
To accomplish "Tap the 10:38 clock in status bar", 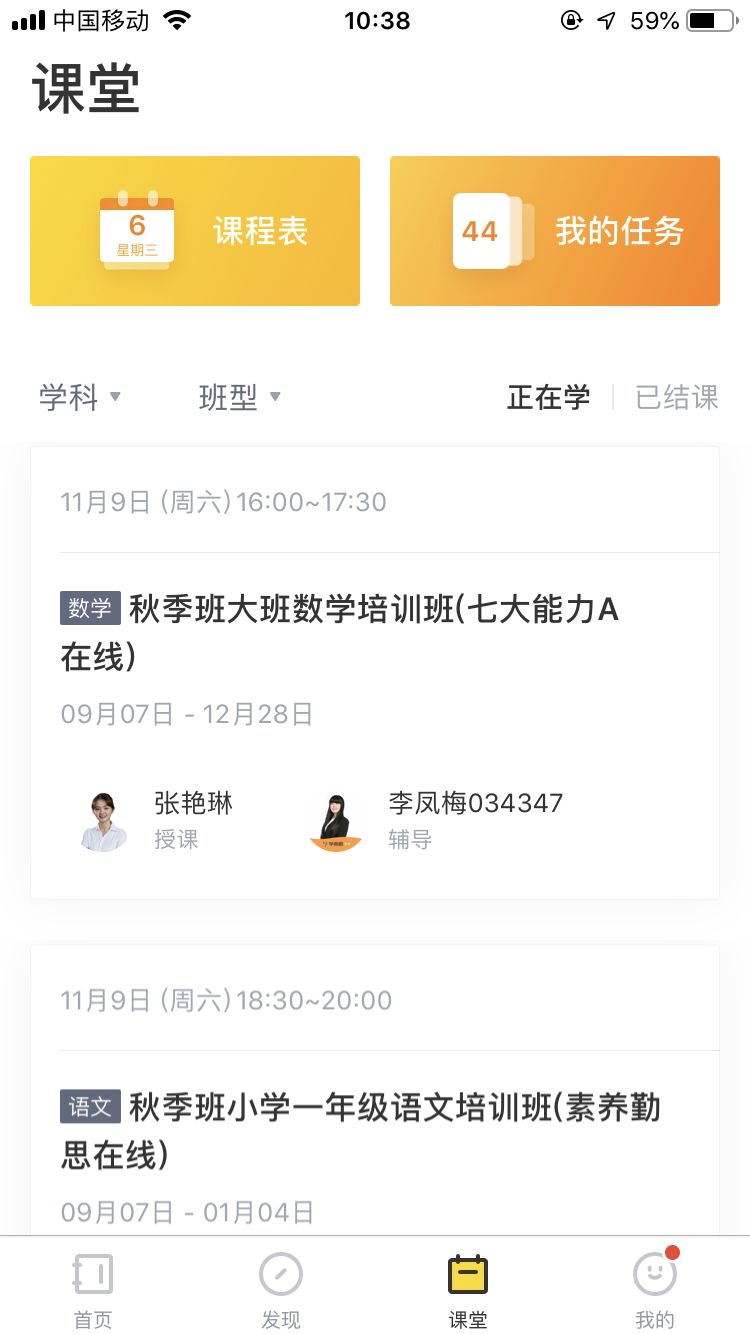I will coord(375,20).
